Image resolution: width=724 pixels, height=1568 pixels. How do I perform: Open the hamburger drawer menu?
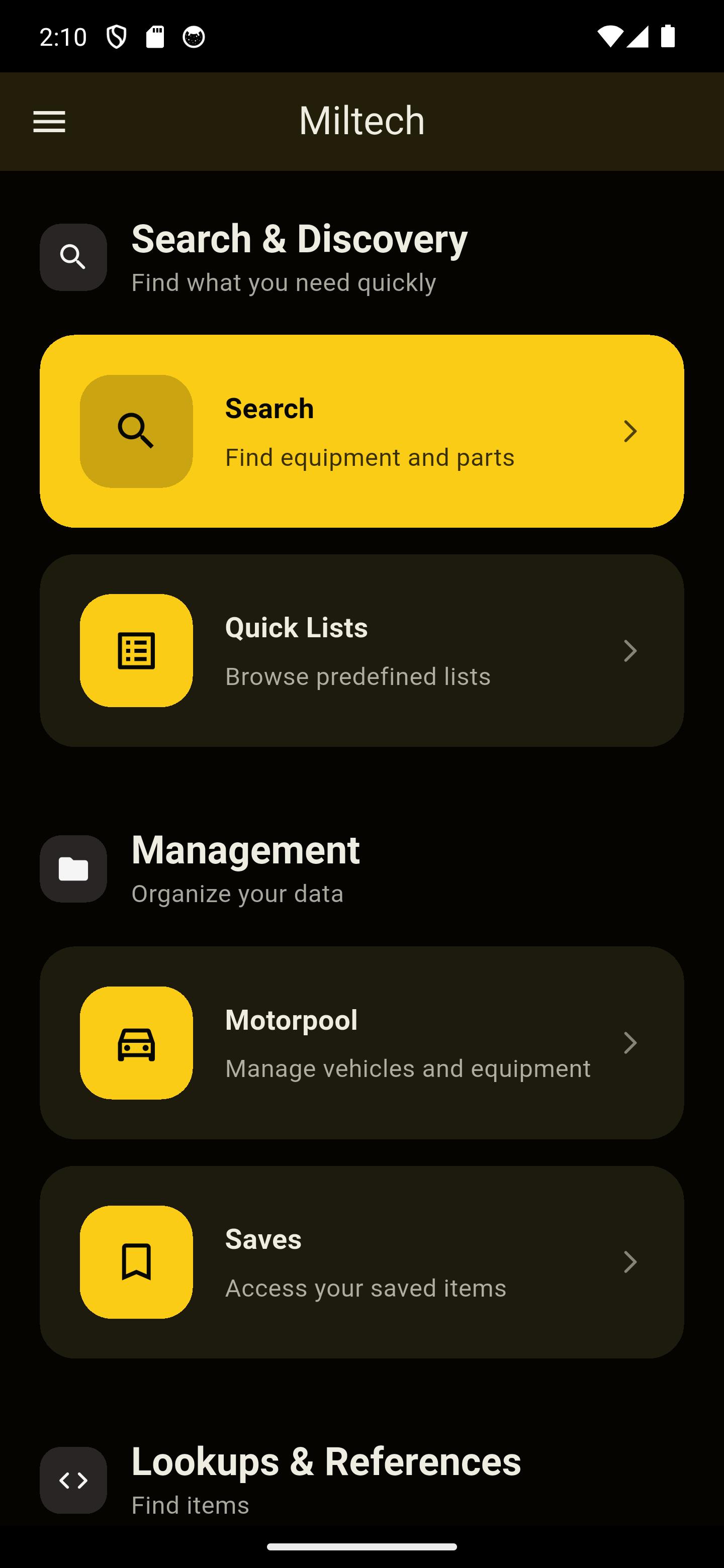point(49,122)
